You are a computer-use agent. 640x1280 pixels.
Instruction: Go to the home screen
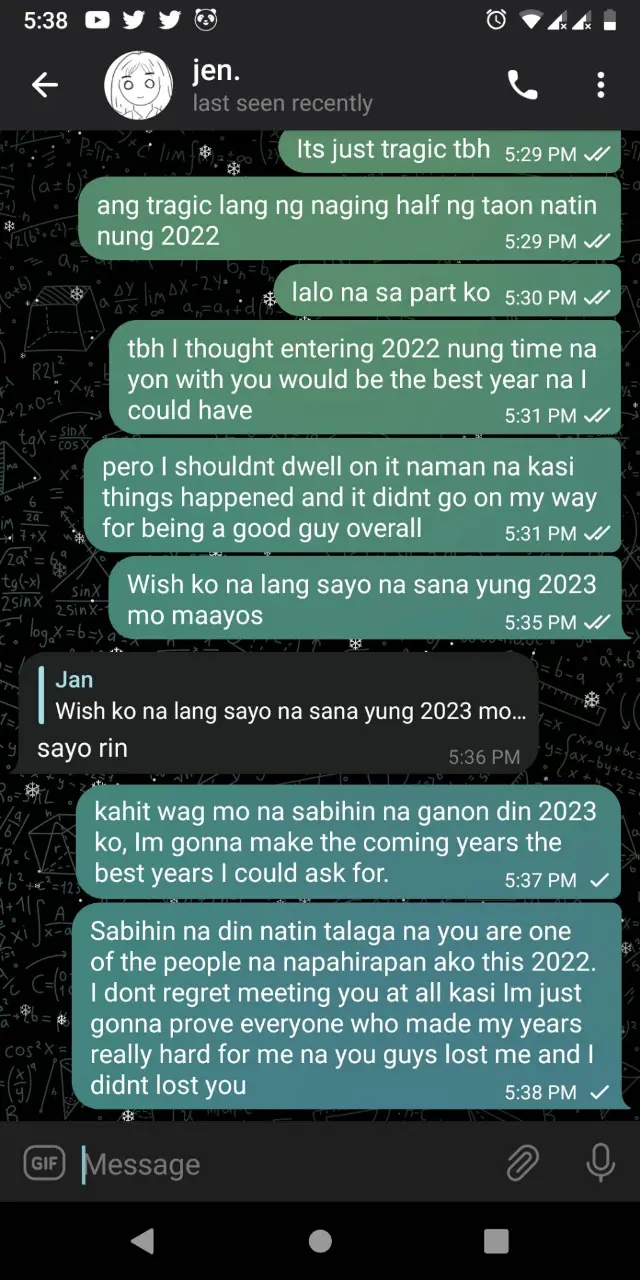pyautogui.click(x=320, y=1241)
